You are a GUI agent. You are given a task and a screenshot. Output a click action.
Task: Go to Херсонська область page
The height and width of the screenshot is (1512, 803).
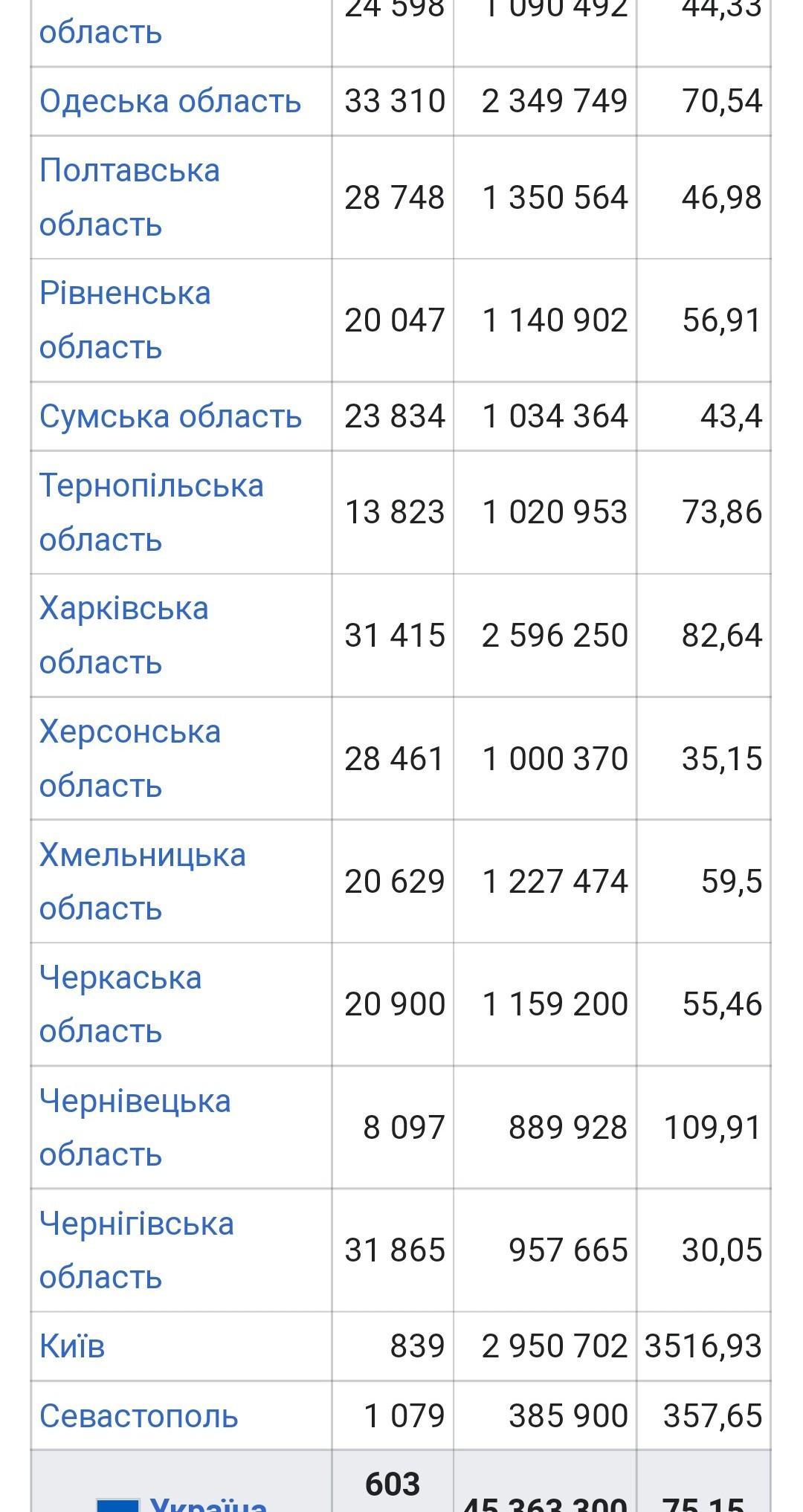point(130,758)
